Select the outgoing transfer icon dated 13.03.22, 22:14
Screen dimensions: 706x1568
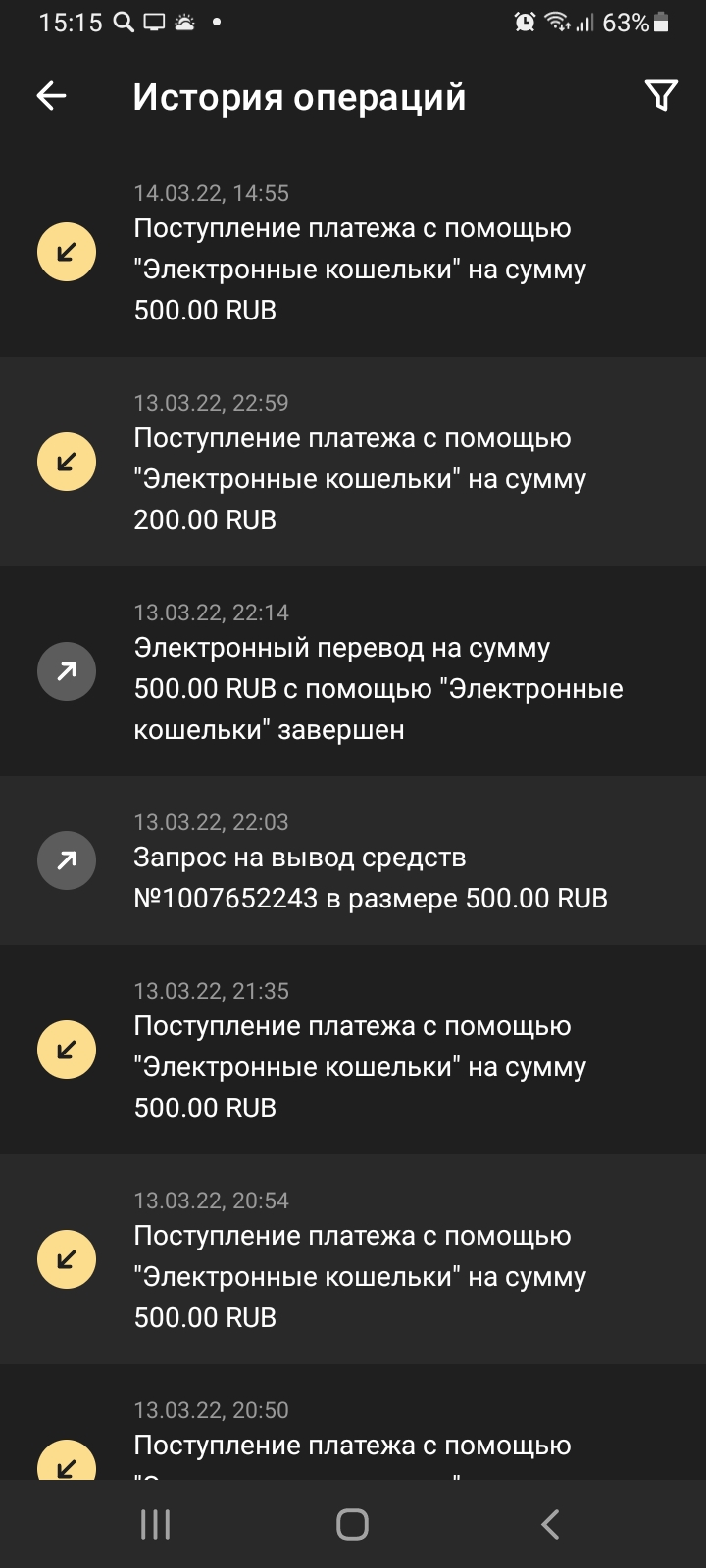point(66,671)
